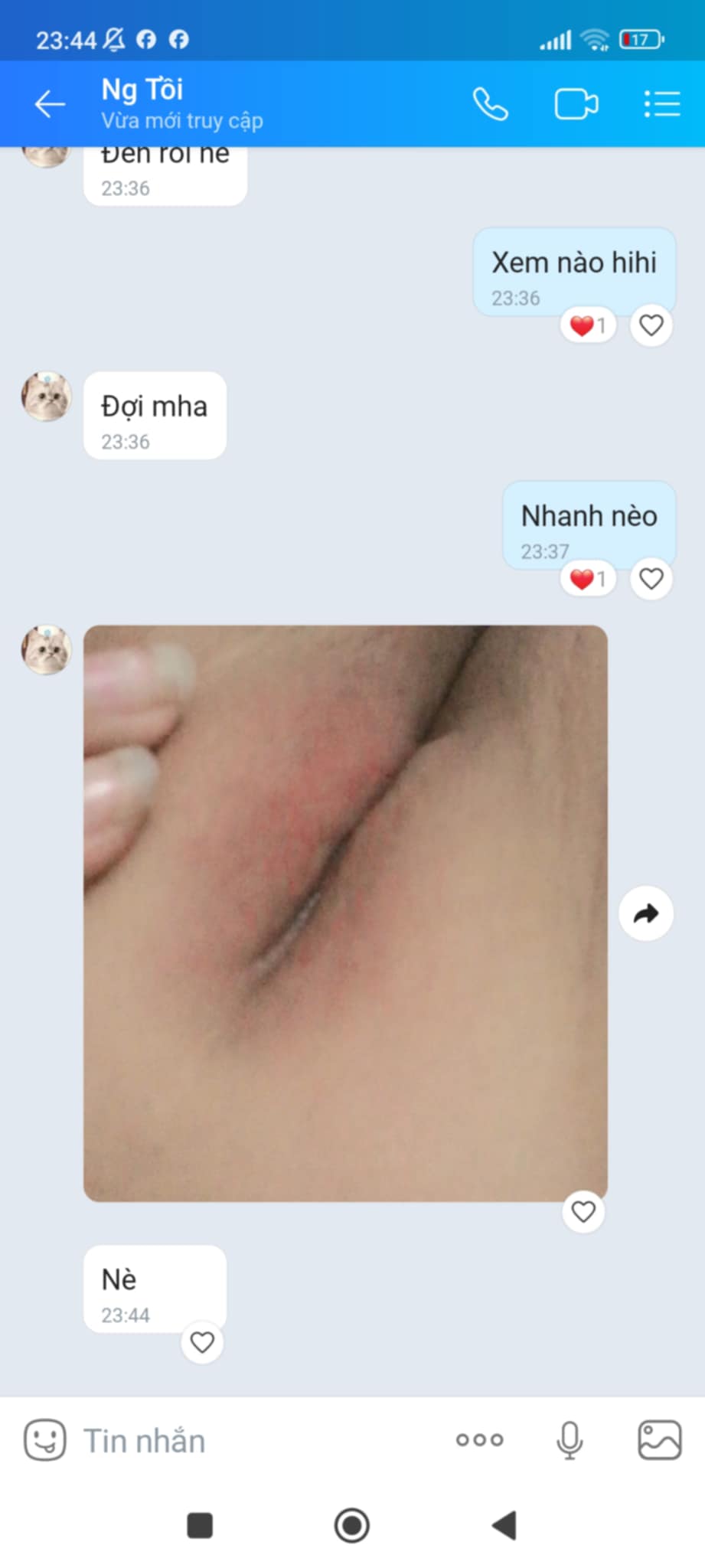This screenshot has height=1568, width=705.
Task: Like the "Nhanh nèo" message
Action: point(651,579)
